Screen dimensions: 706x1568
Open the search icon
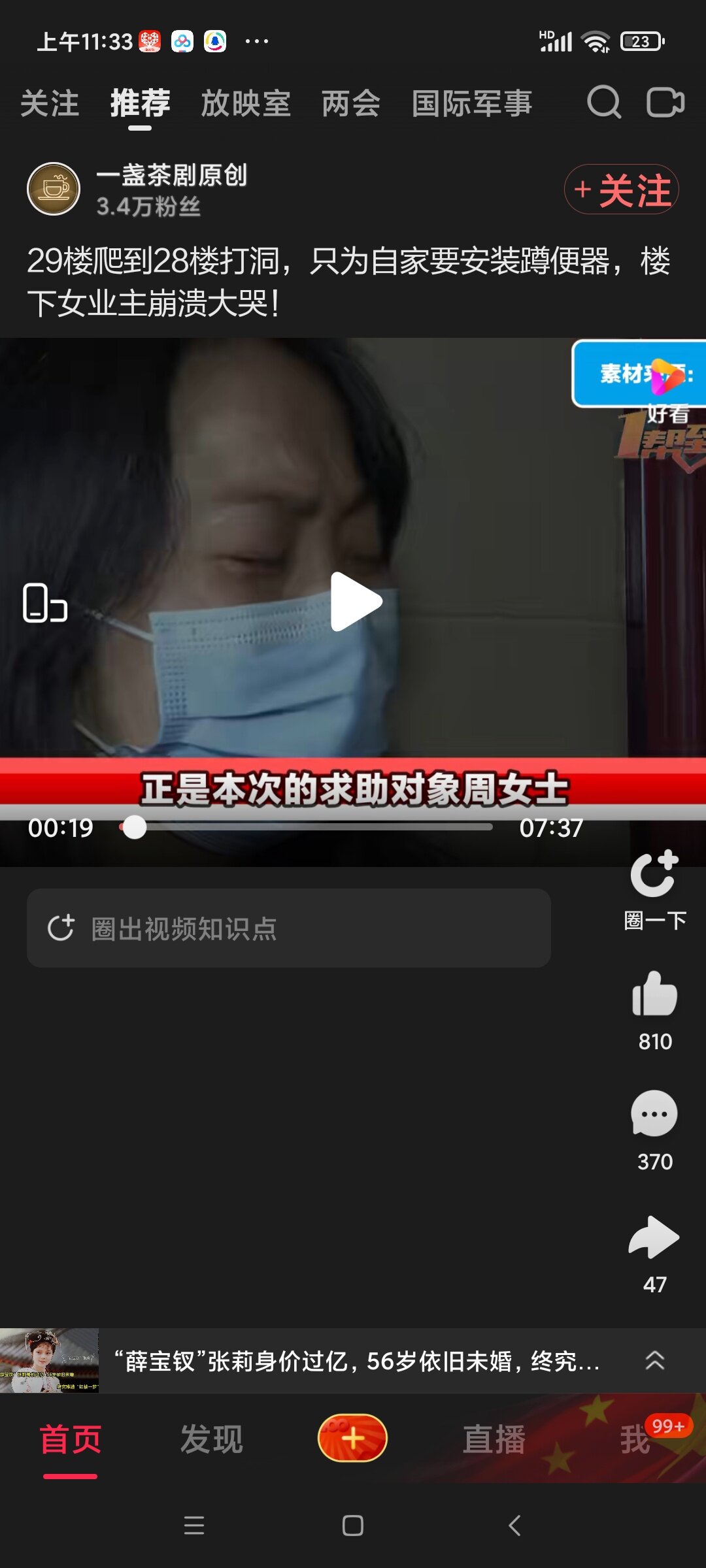(603, 103)
